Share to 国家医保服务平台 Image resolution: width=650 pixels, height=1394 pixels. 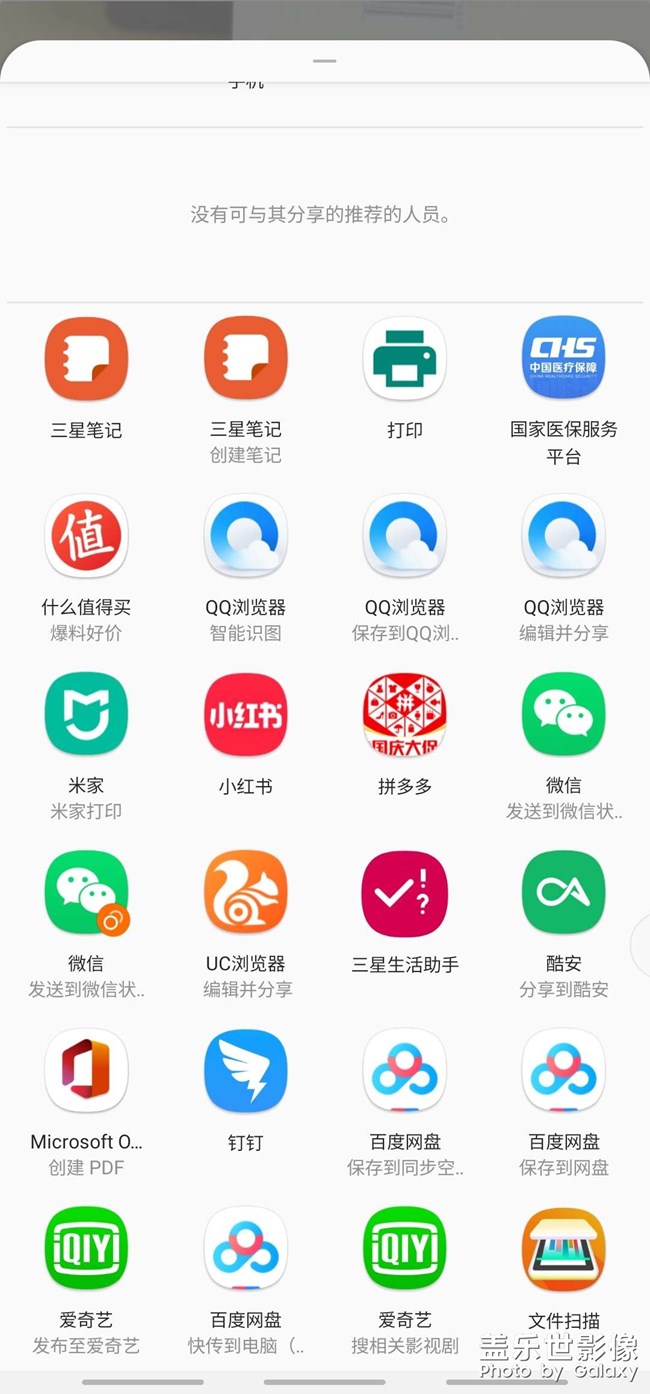(563, 359)
